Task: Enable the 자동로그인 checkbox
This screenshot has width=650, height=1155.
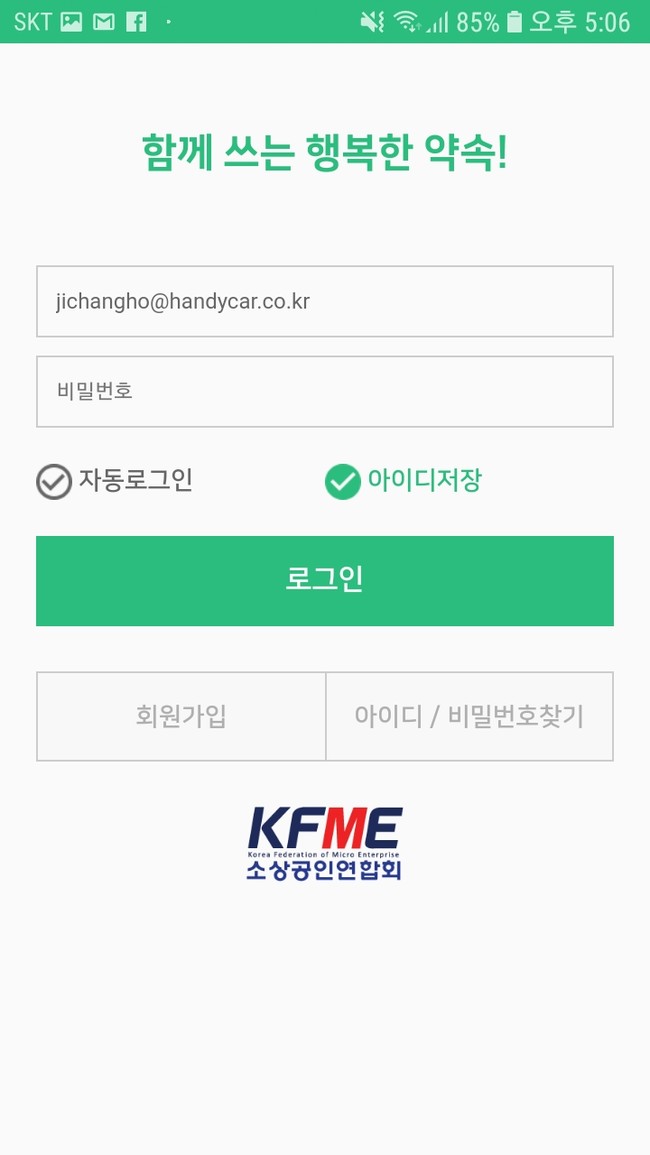Action: [x=54, y=482]
